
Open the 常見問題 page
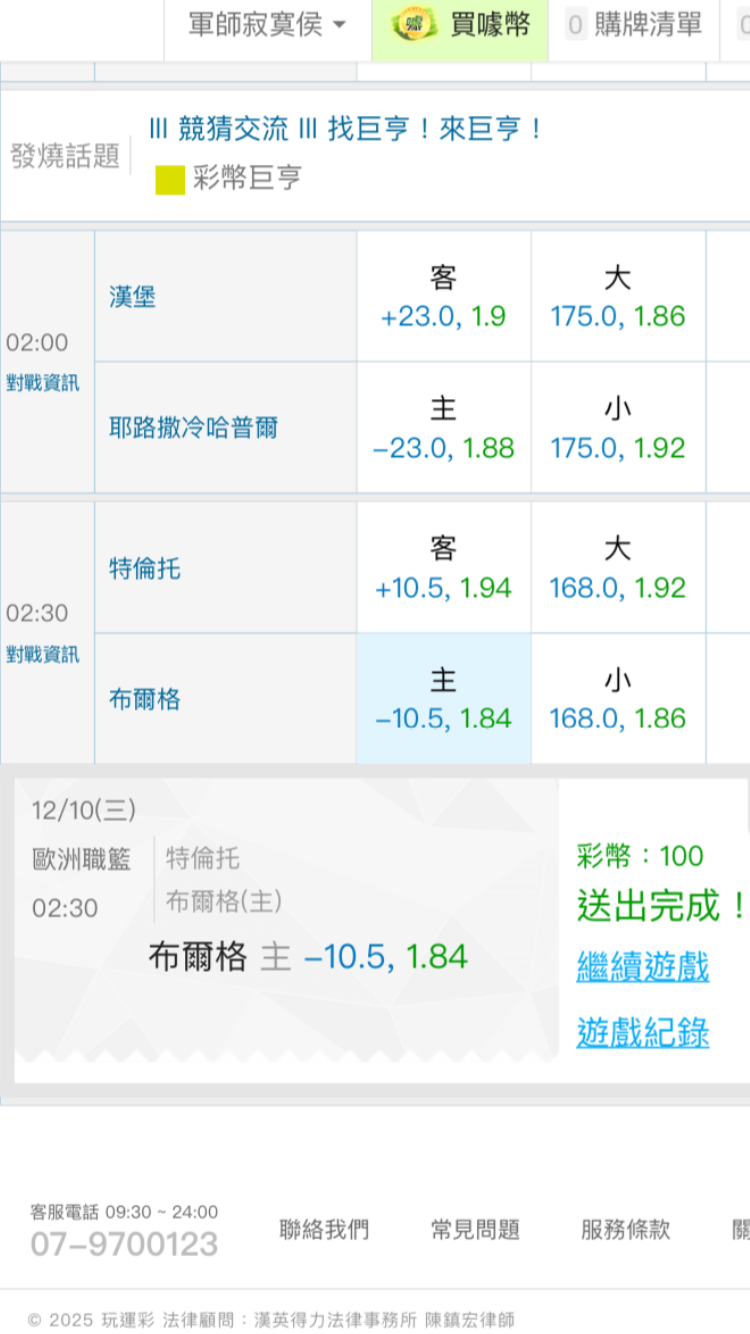point(475,1230)
